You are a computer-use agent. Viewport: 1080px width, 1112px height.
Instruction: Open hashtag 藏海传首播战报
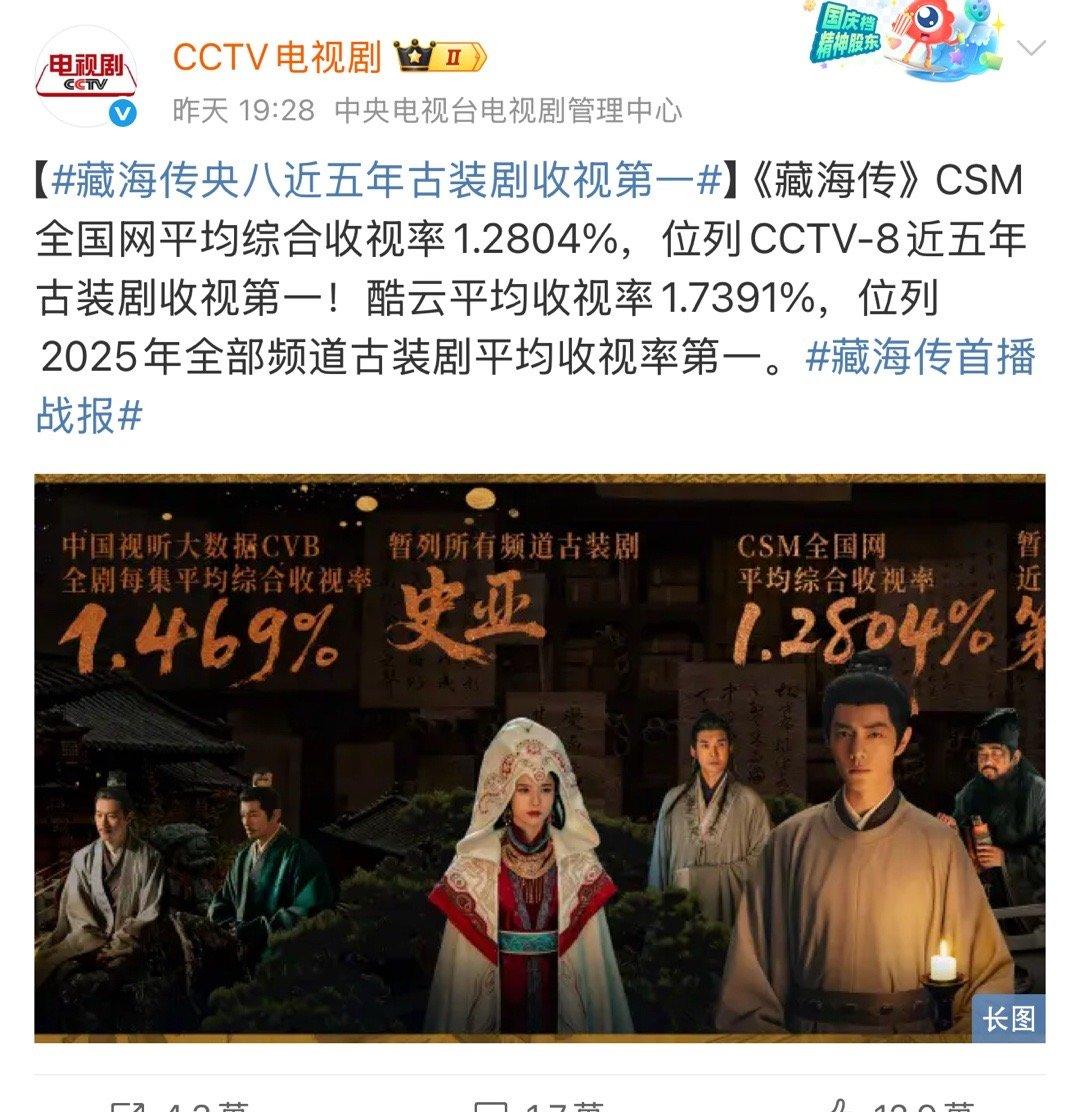[919, 359]
